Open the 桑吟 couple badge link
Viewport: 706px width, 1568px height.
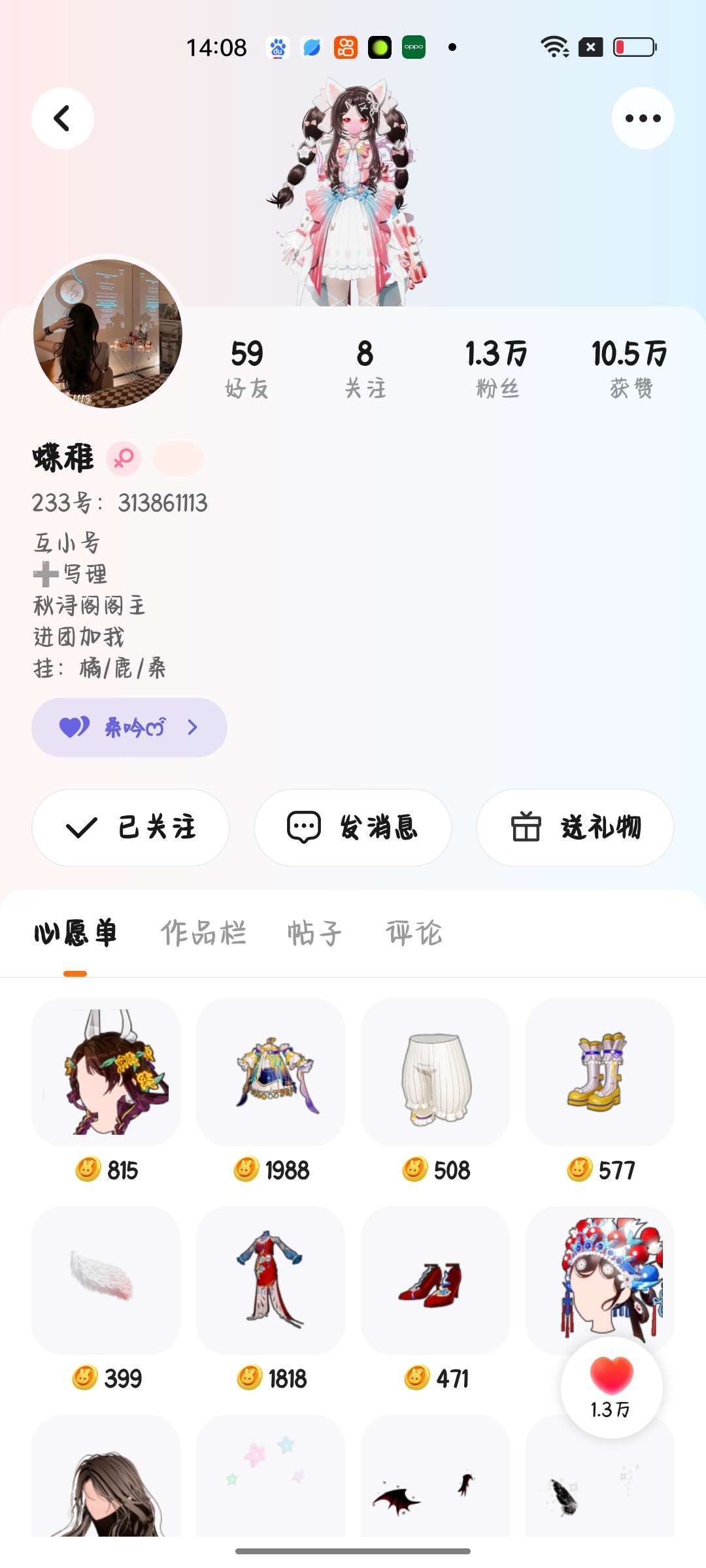pyautogui.click(x=129, y=727)
